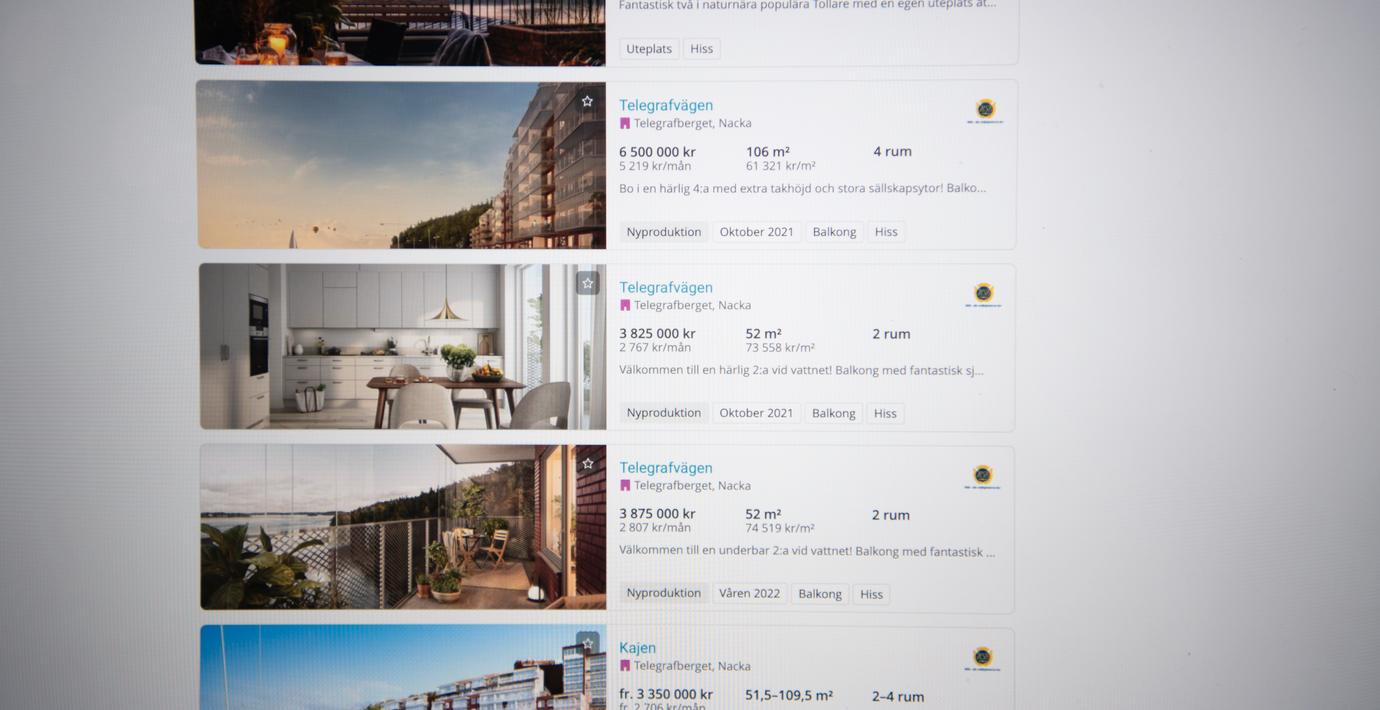Viewport: 1380px width, 710px height.
Task: Save the 6 500 000 kr Telegrafvägen listing
Action: pos(587,101)
